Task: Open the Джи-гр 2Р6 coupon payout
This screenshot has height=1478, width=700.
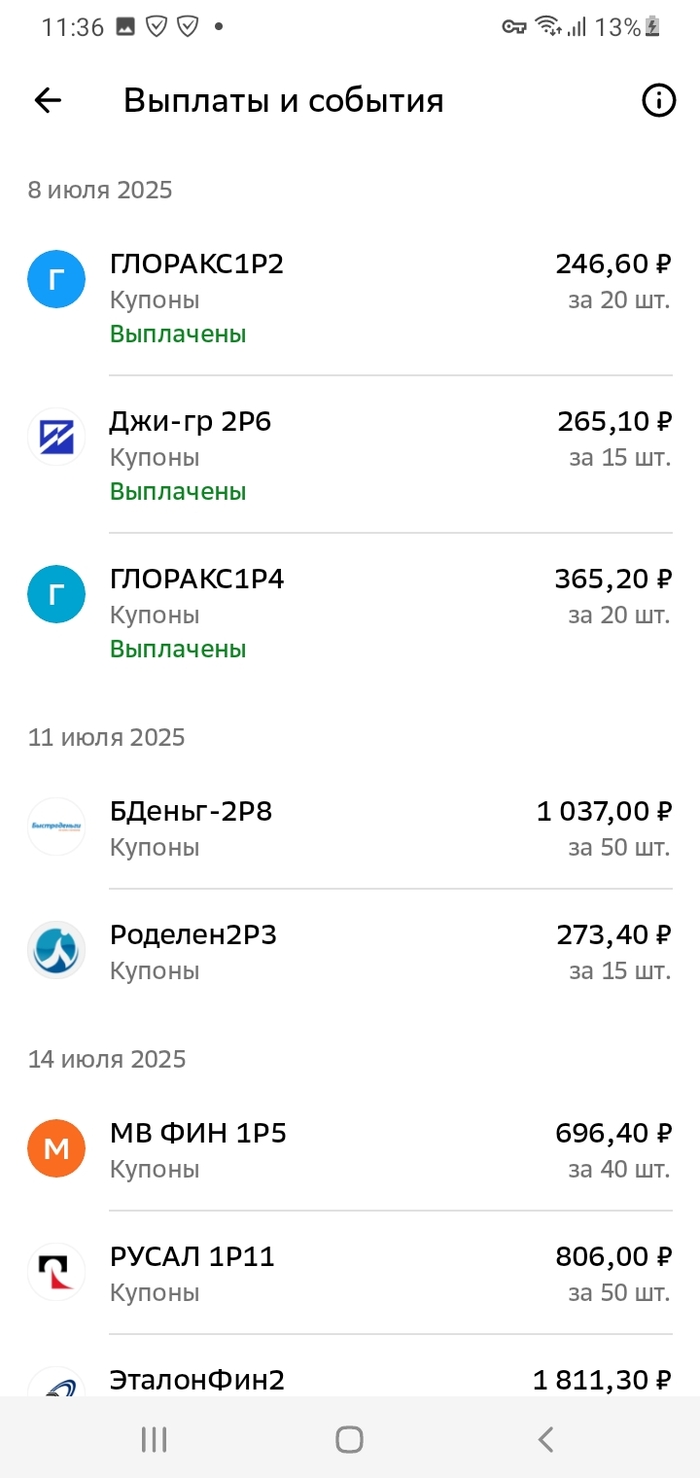Action: 350,455
